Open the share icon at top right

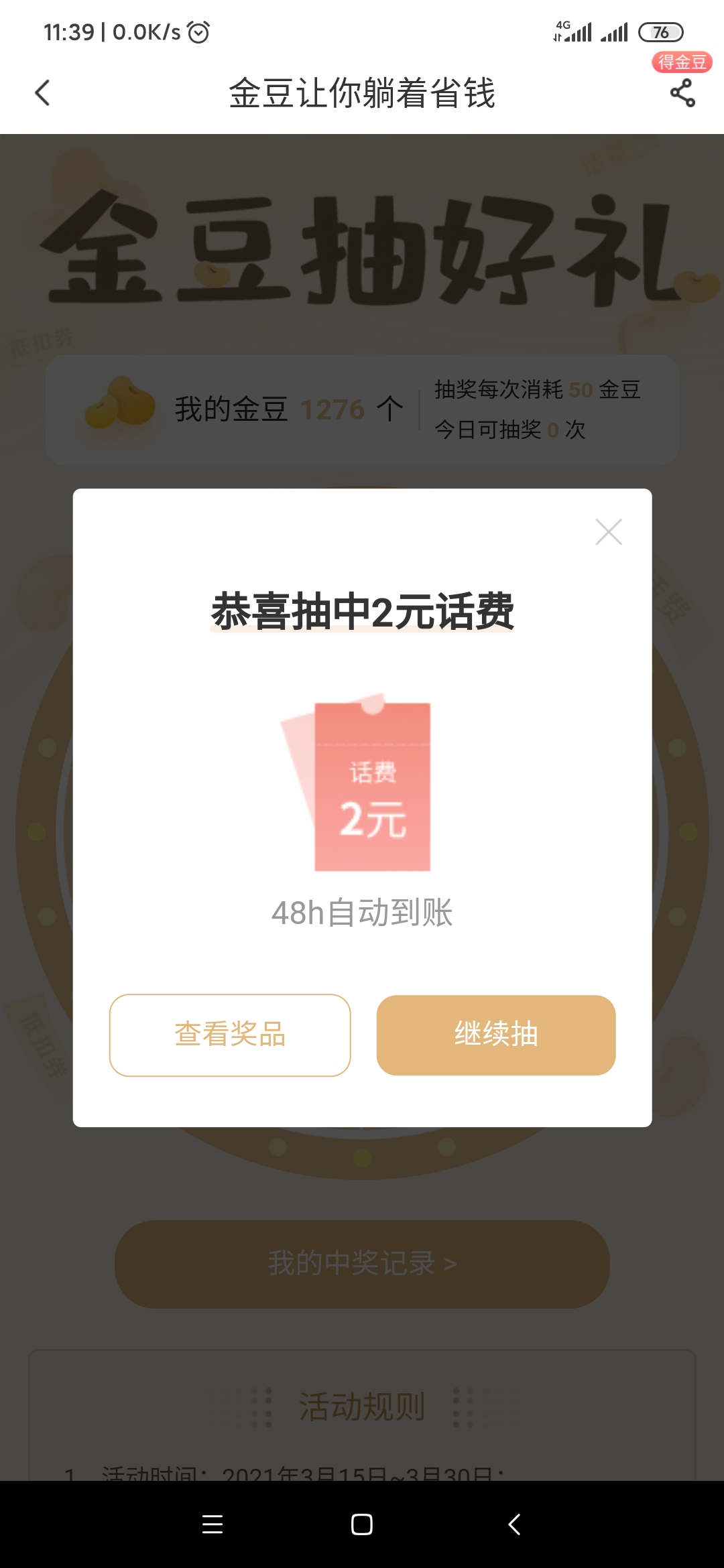[x=682, y=94]
